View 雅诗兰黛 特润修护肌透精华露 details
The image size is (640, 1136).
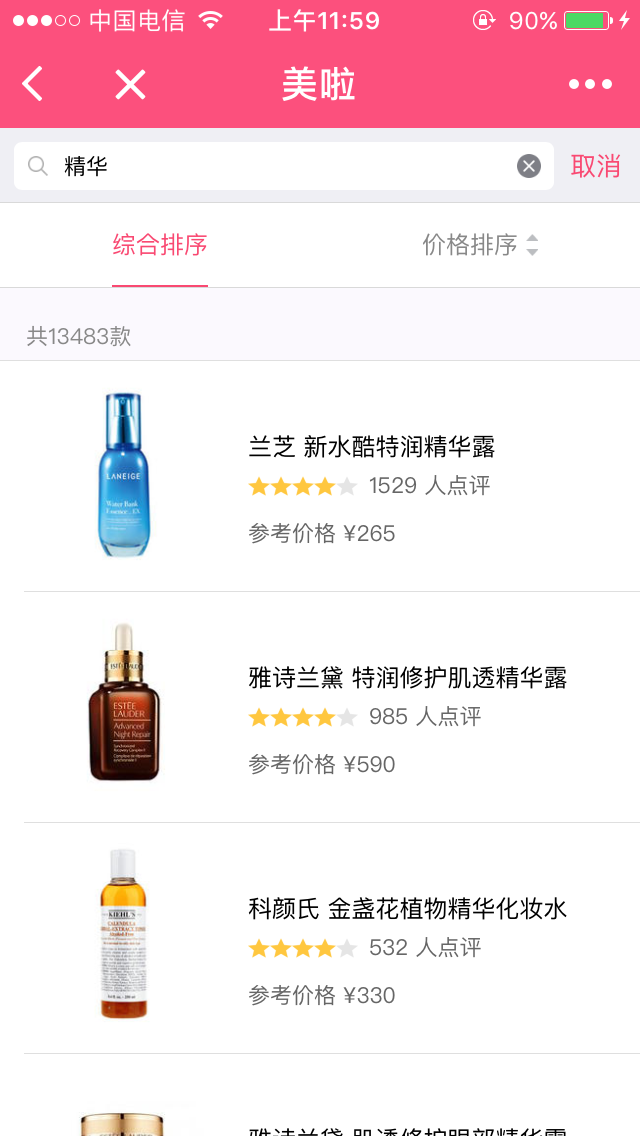click(x=407, y=678)
